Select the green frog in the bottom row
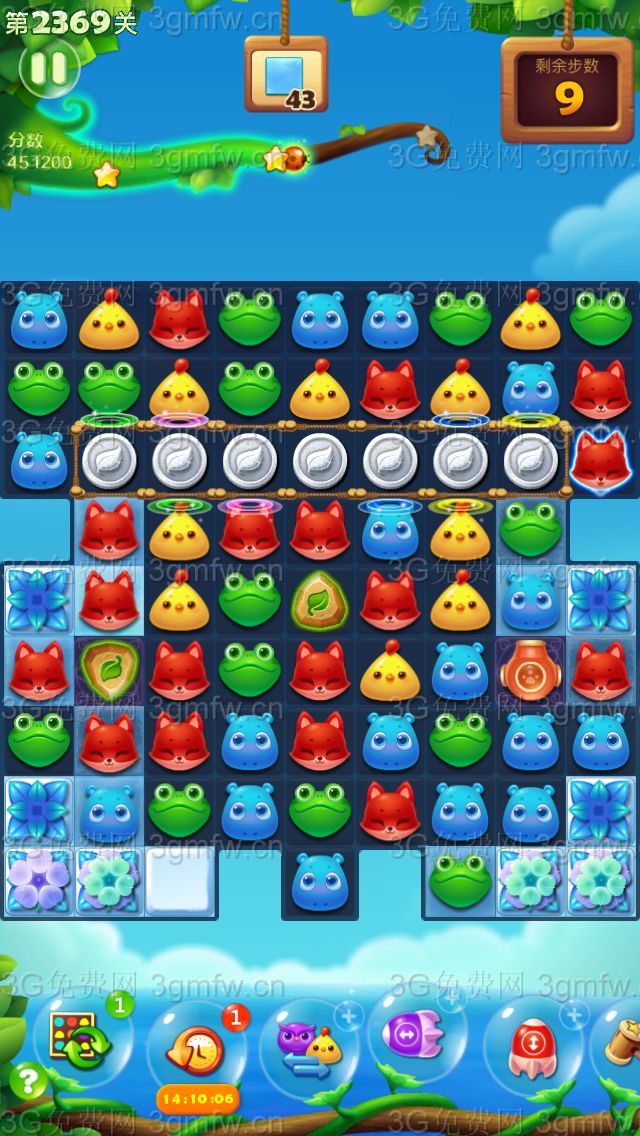The height and width of the screenshot is (1136, 640). [x=460, y=880]
